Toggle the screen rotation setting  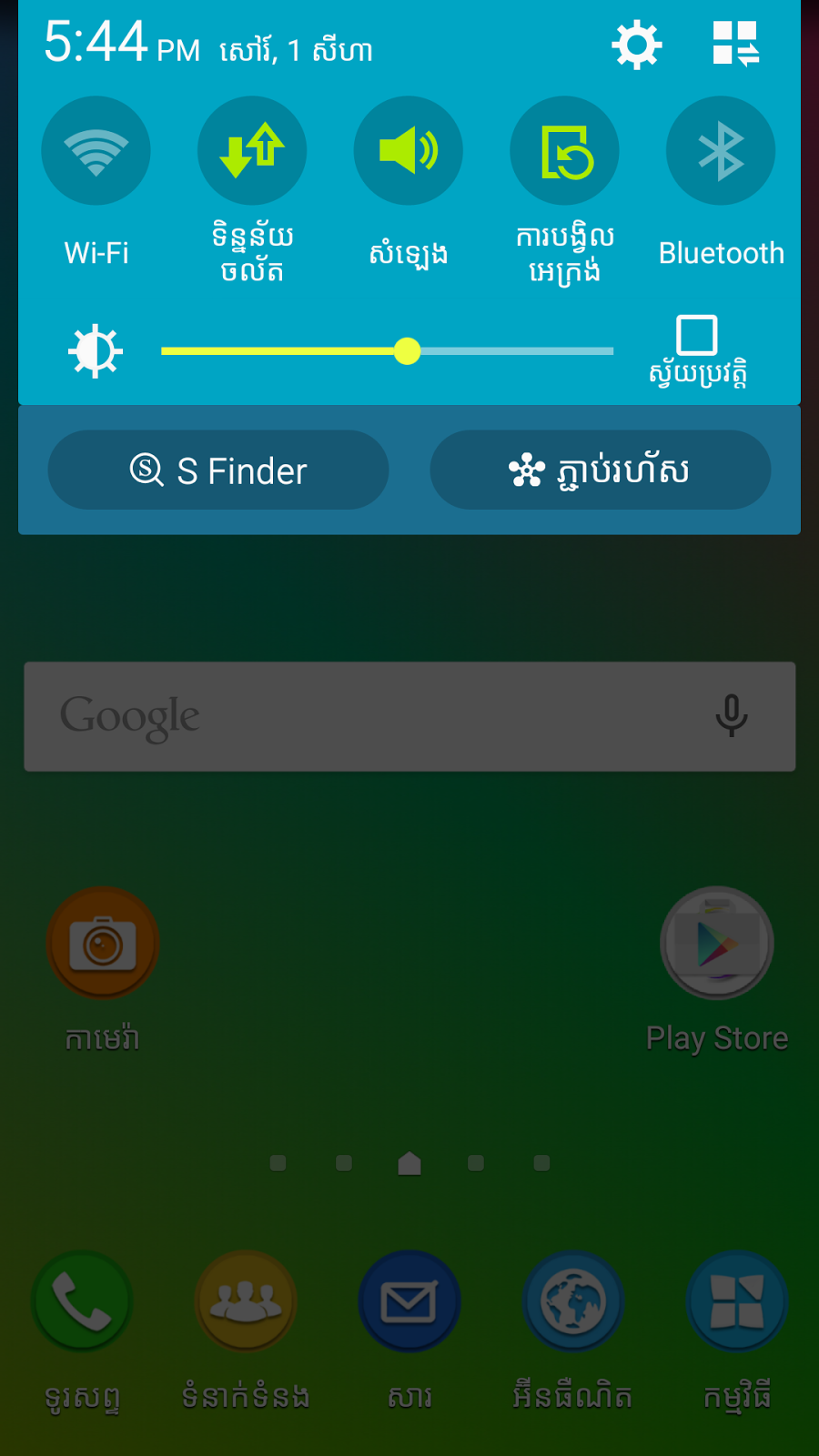[564, 150]
